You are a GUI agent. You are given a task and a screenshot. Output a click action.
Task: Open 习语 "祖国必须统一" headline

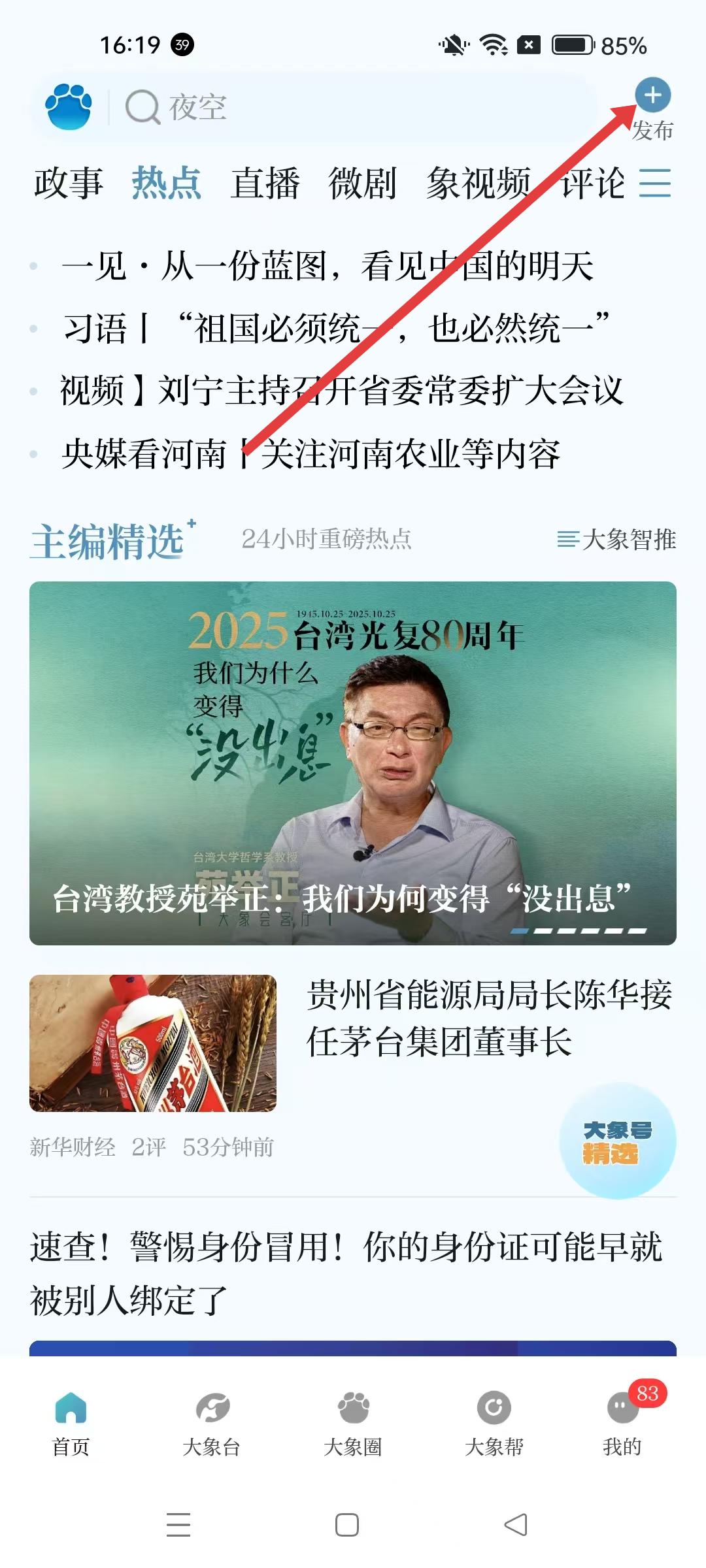pyautogui.click(x=335, y=328)
